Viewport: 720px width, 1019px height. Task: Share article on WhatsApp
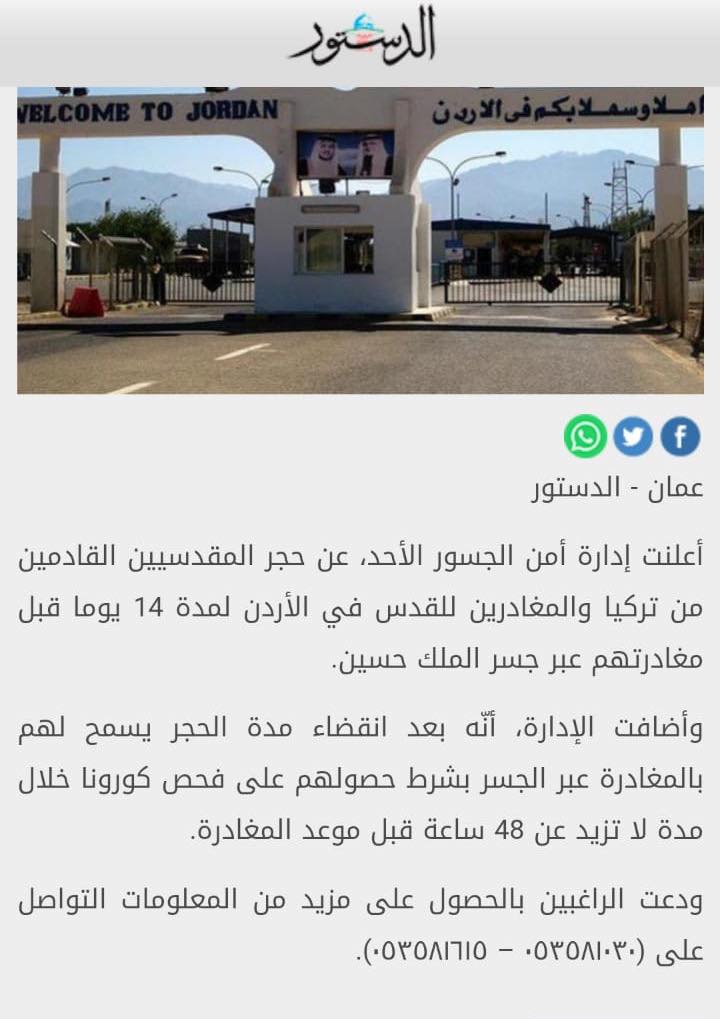point(585,437)
